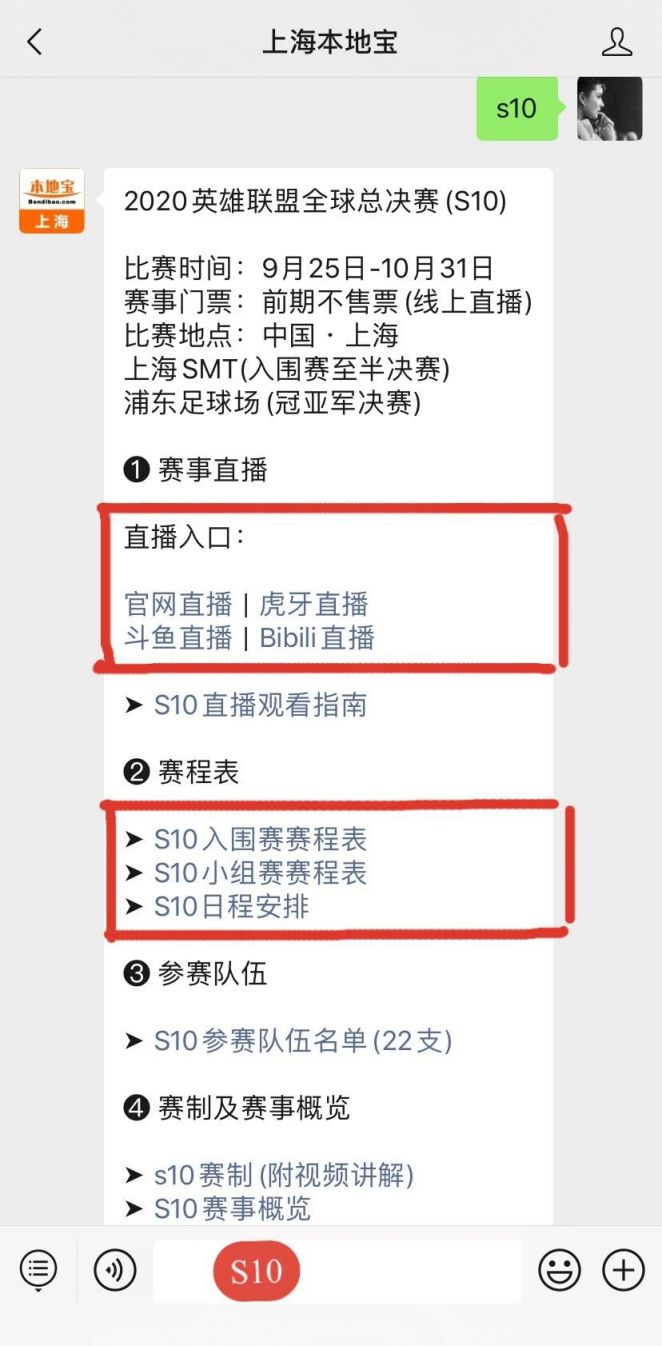This screenshot has width=662, height=1346.
Task: Go back from the 上海本地宝 chat
Action: pos(35,42)
